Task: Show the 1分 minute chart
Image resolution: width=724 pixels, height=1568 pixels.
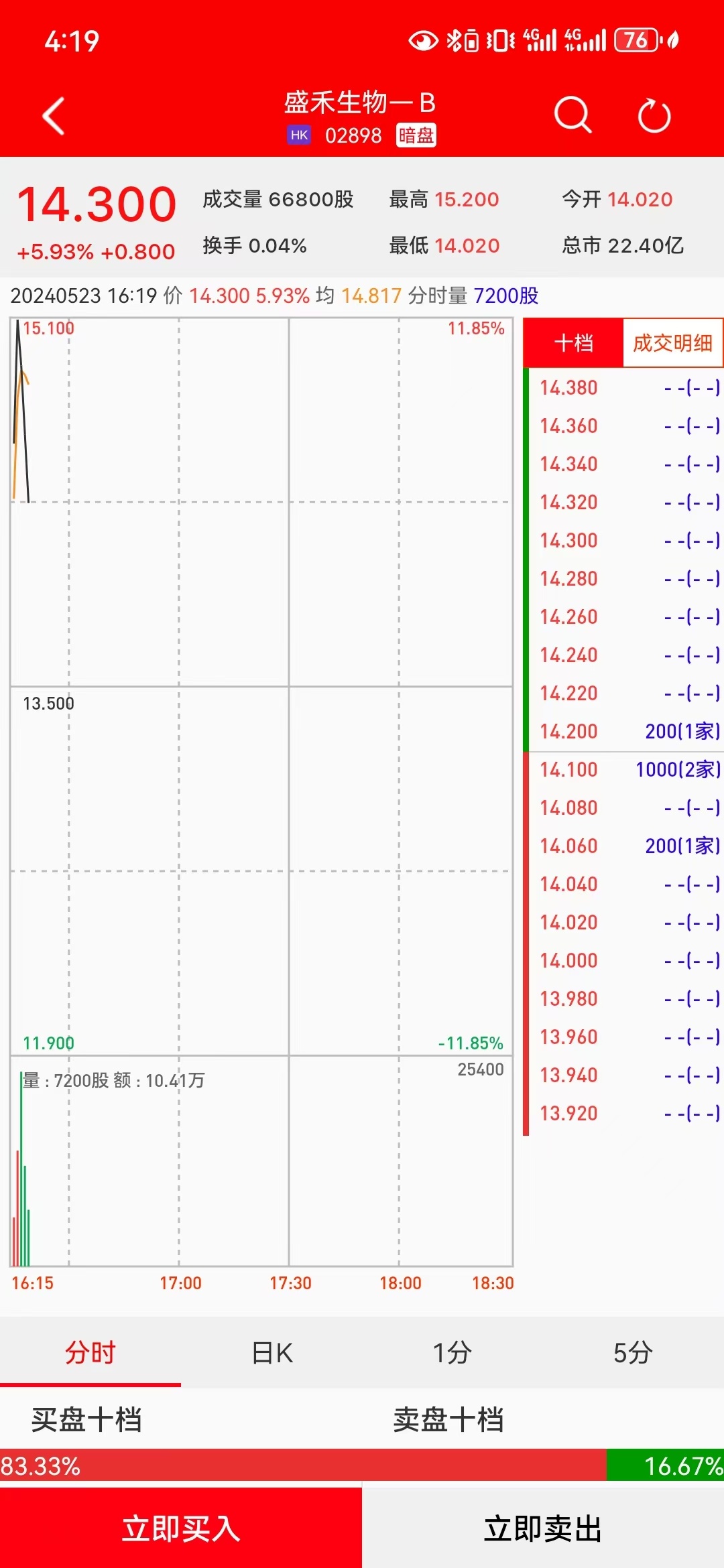Action: (x=452, y=1352)
